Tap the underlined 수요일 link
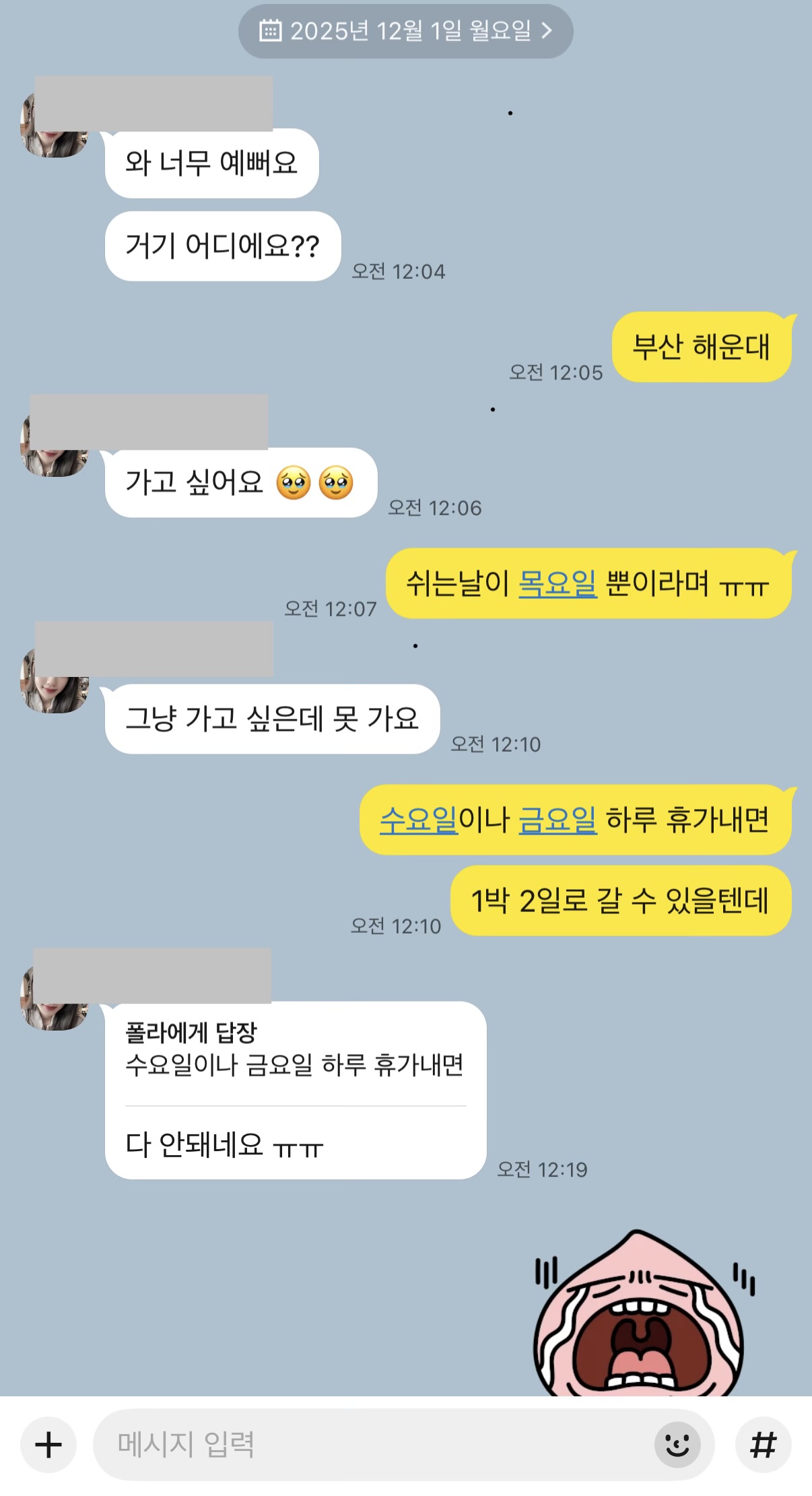Viewport: 812px width, 1496px height. click(418, 820)
